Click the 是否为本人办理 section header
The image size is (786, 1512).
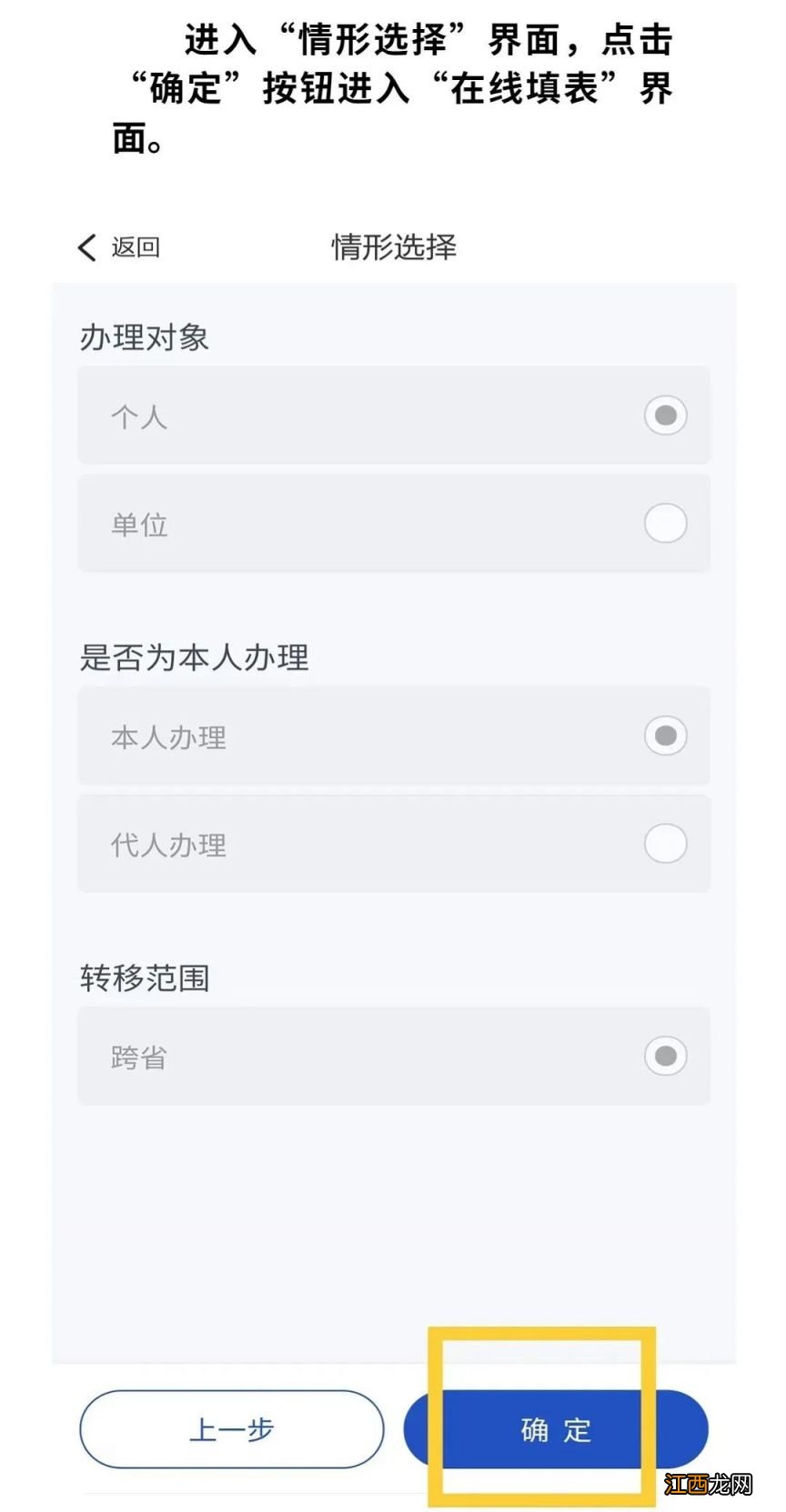click(x=194, y=658)
